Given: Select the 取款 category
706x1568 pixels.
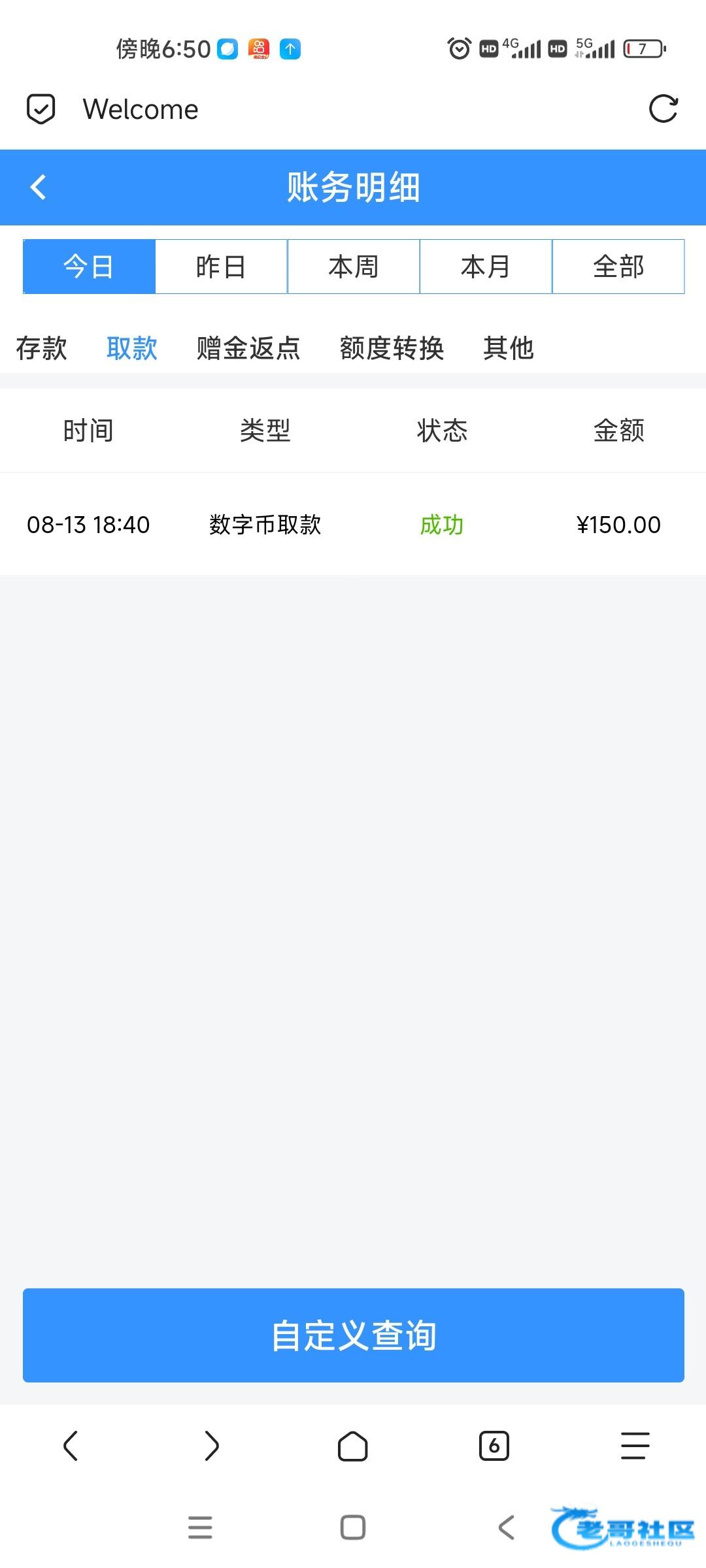Looking at the screenshot, I should click(131, 348).
